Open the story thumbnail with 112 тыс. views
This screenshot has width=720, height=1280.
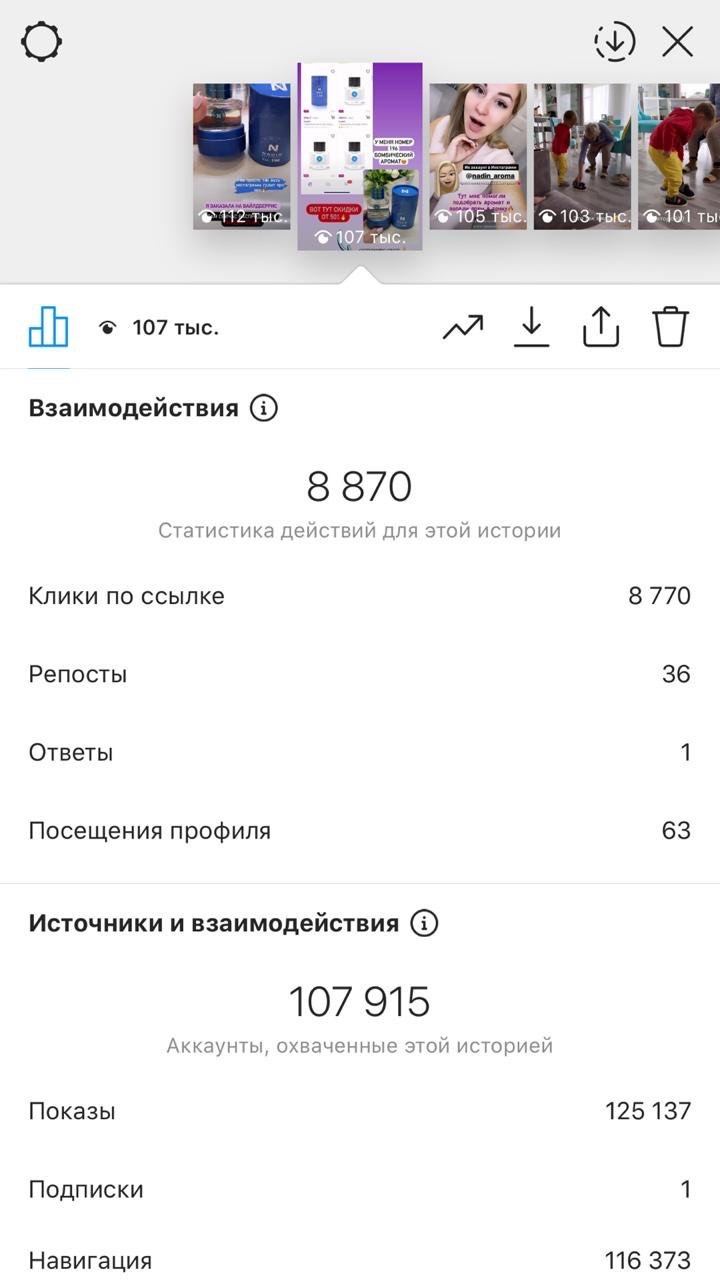point(242,157)
